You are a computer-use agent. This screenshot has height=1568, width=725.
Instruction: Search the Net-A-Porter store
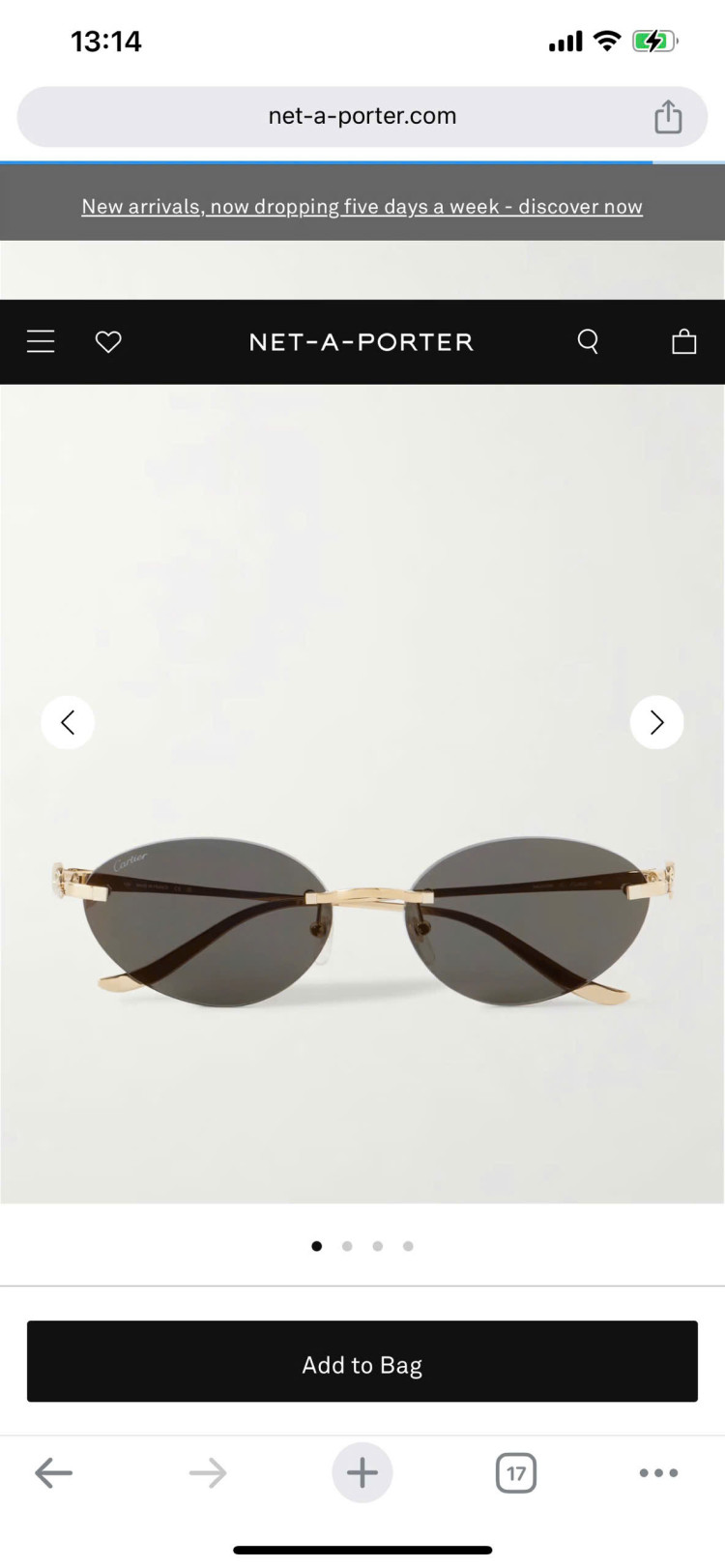point(588,341)
